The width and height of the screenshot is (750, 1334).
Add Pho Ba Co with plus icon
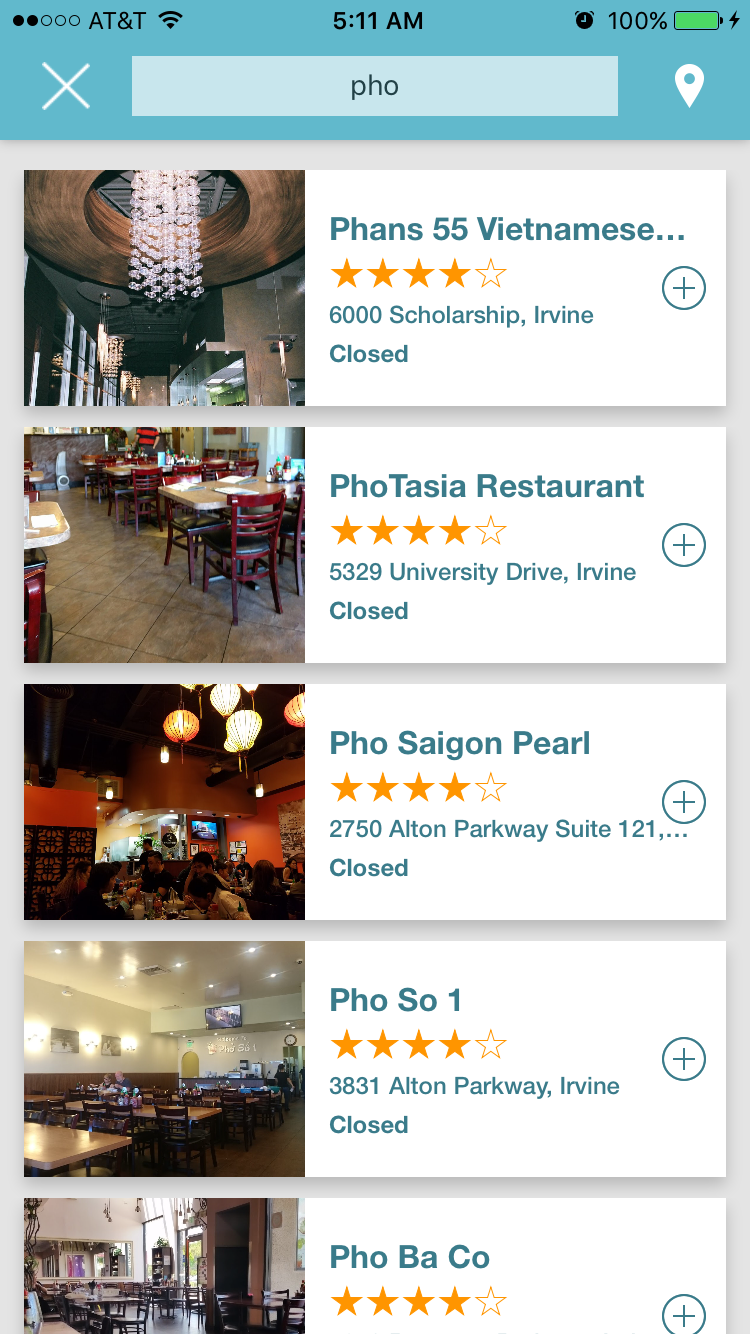684,1314
